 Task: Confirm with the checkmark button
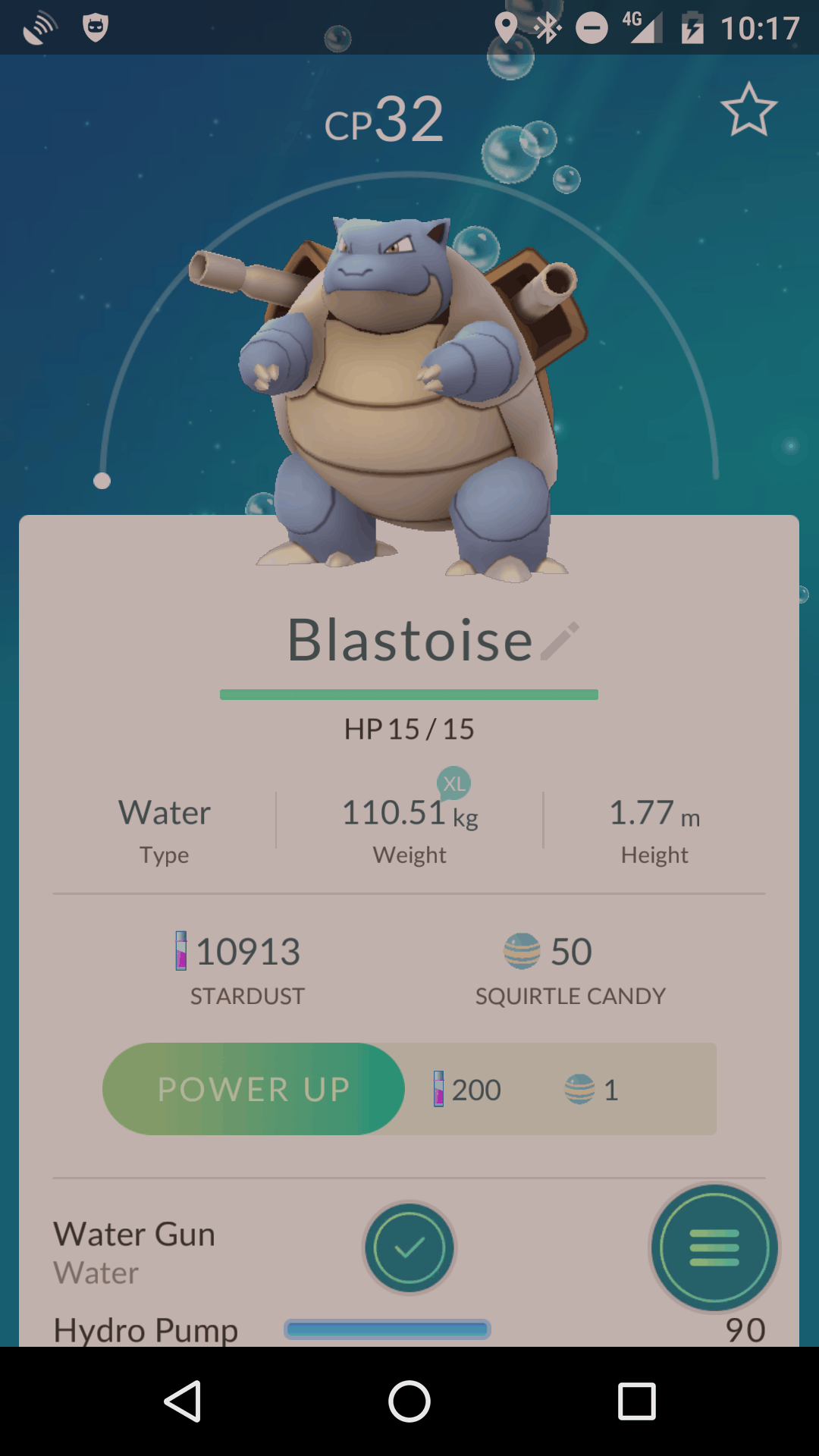click(x=409, y=1247)
